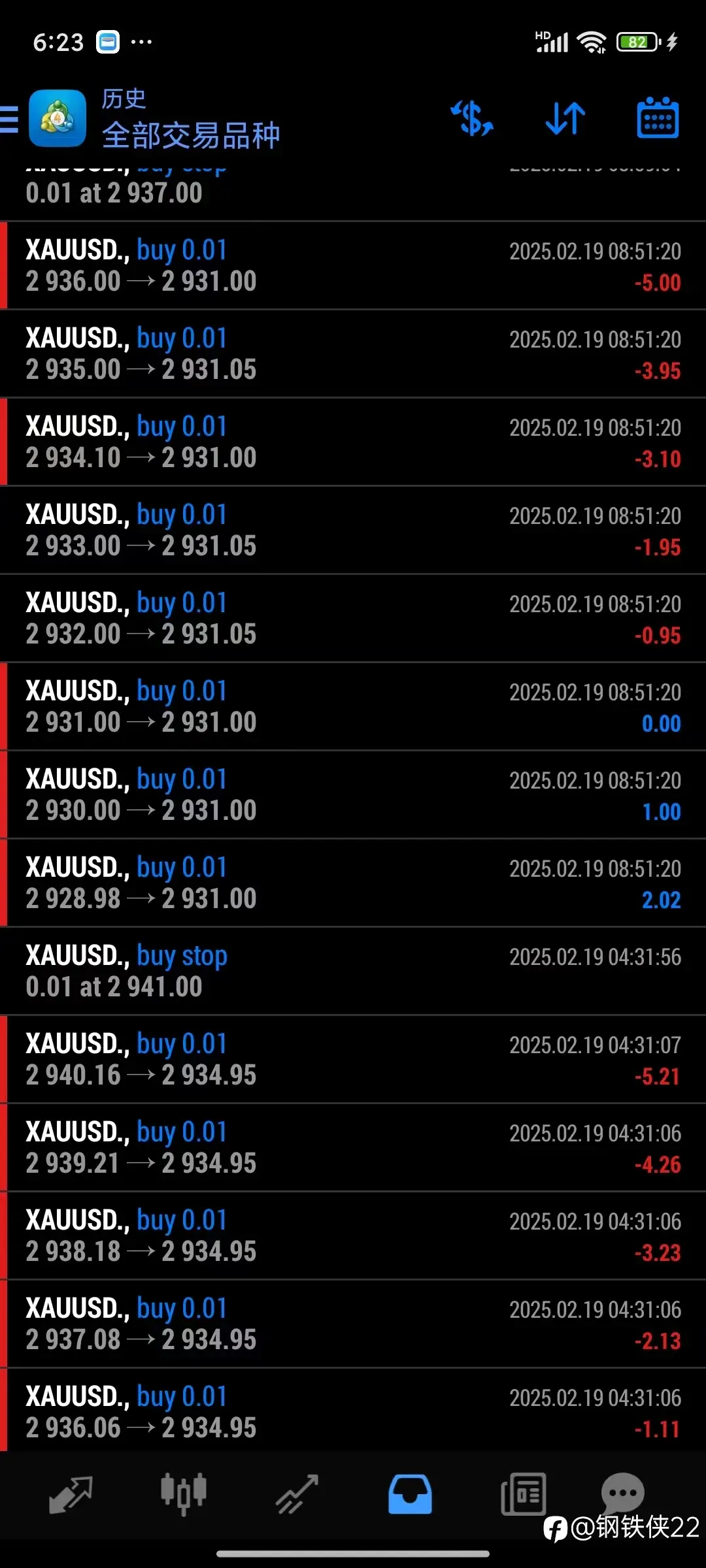Screen dimensions: 706x1568
Task: Open the sort order arrows
Action: pos(565,118)
